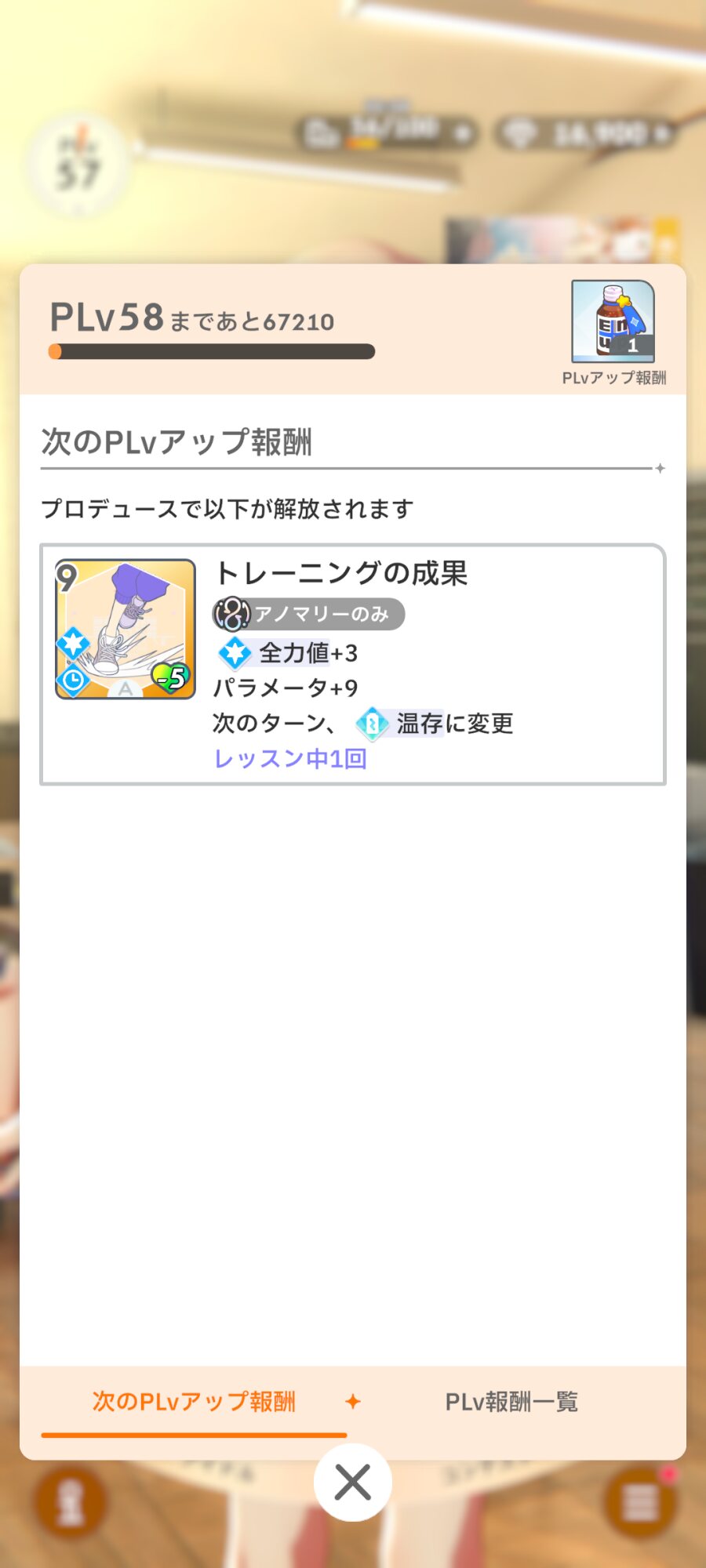
Task: Select the 次のPLvアップ報酬 tab
Action: point(194,1402)
